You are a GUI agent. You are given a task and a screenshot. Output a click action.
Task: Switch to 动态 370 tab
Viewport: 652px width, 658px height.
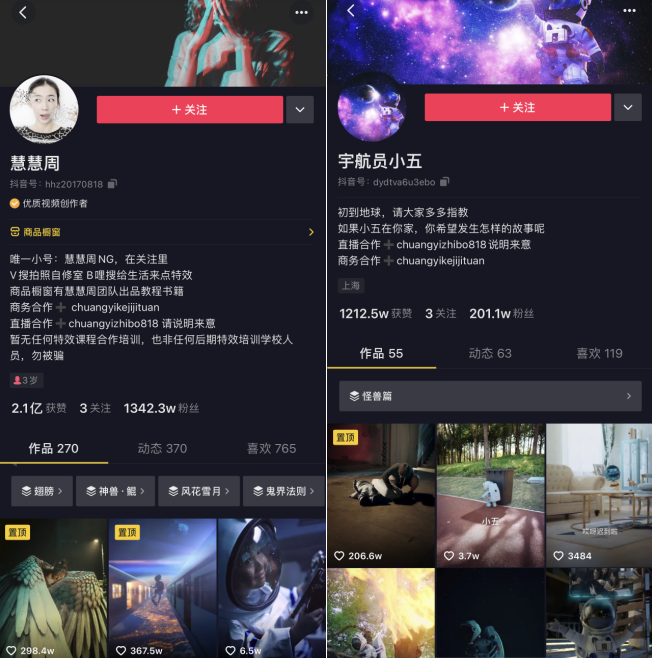tap(162, 448)
